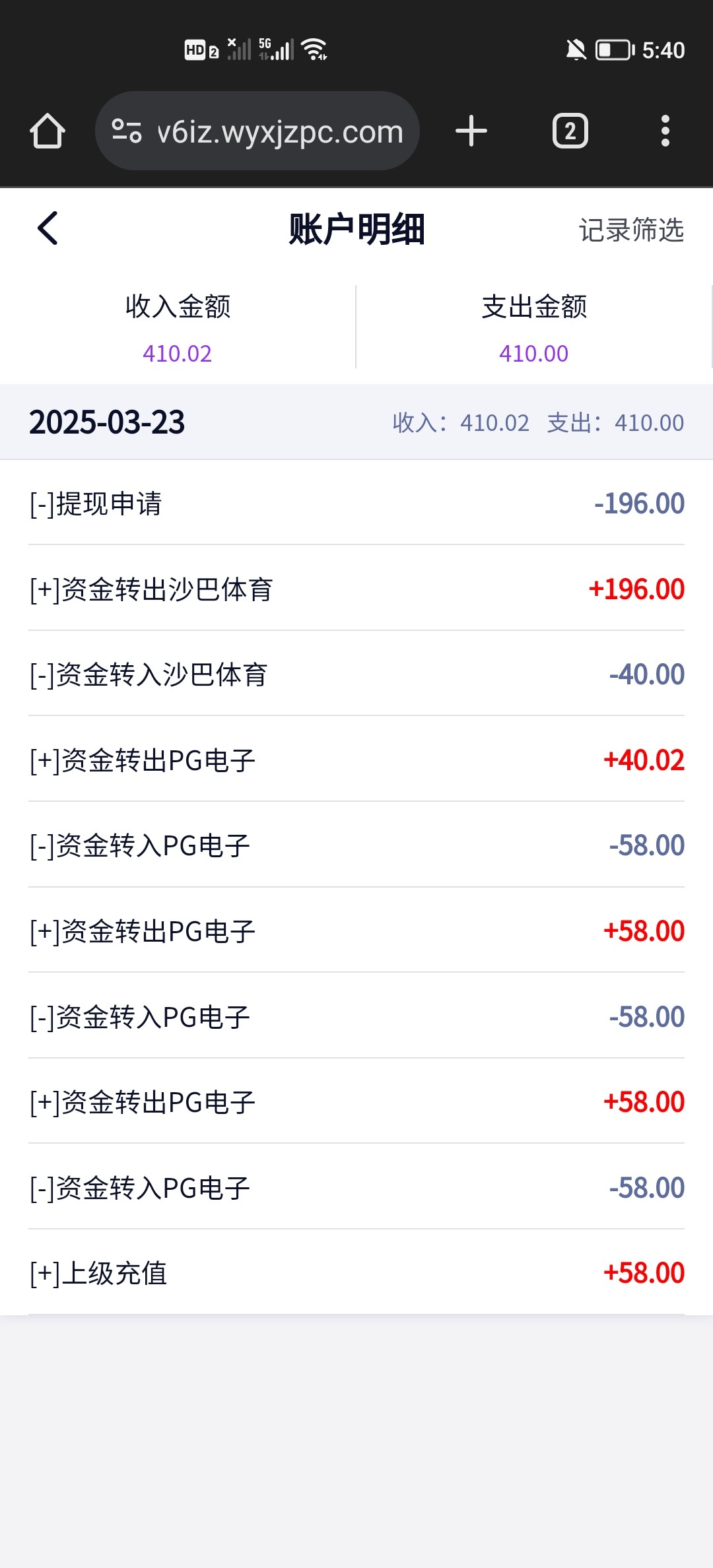This screenshot has height=1568, width=713.
Task: Open a new browser tab
Action: click(471, 131)
